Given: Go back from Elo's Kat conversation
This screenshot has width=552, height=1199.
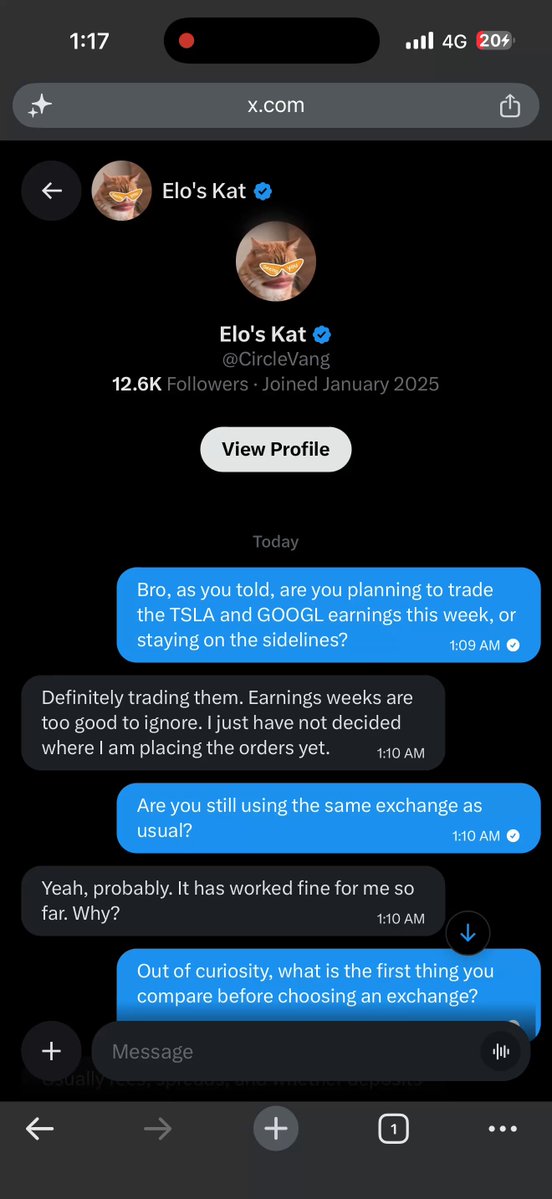Looking at the screenshot, I should coord(51,190).
